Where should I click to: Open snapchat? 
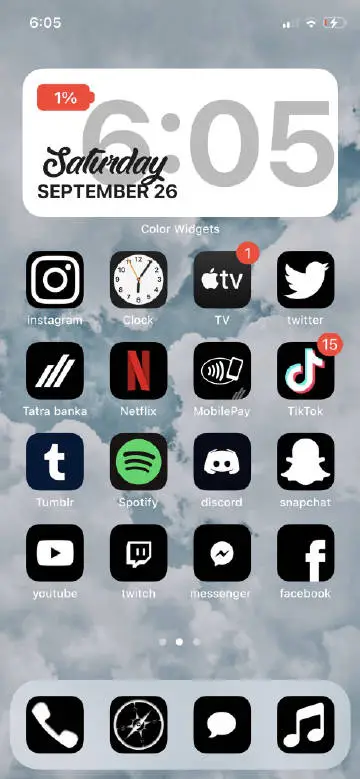(305, 462)
